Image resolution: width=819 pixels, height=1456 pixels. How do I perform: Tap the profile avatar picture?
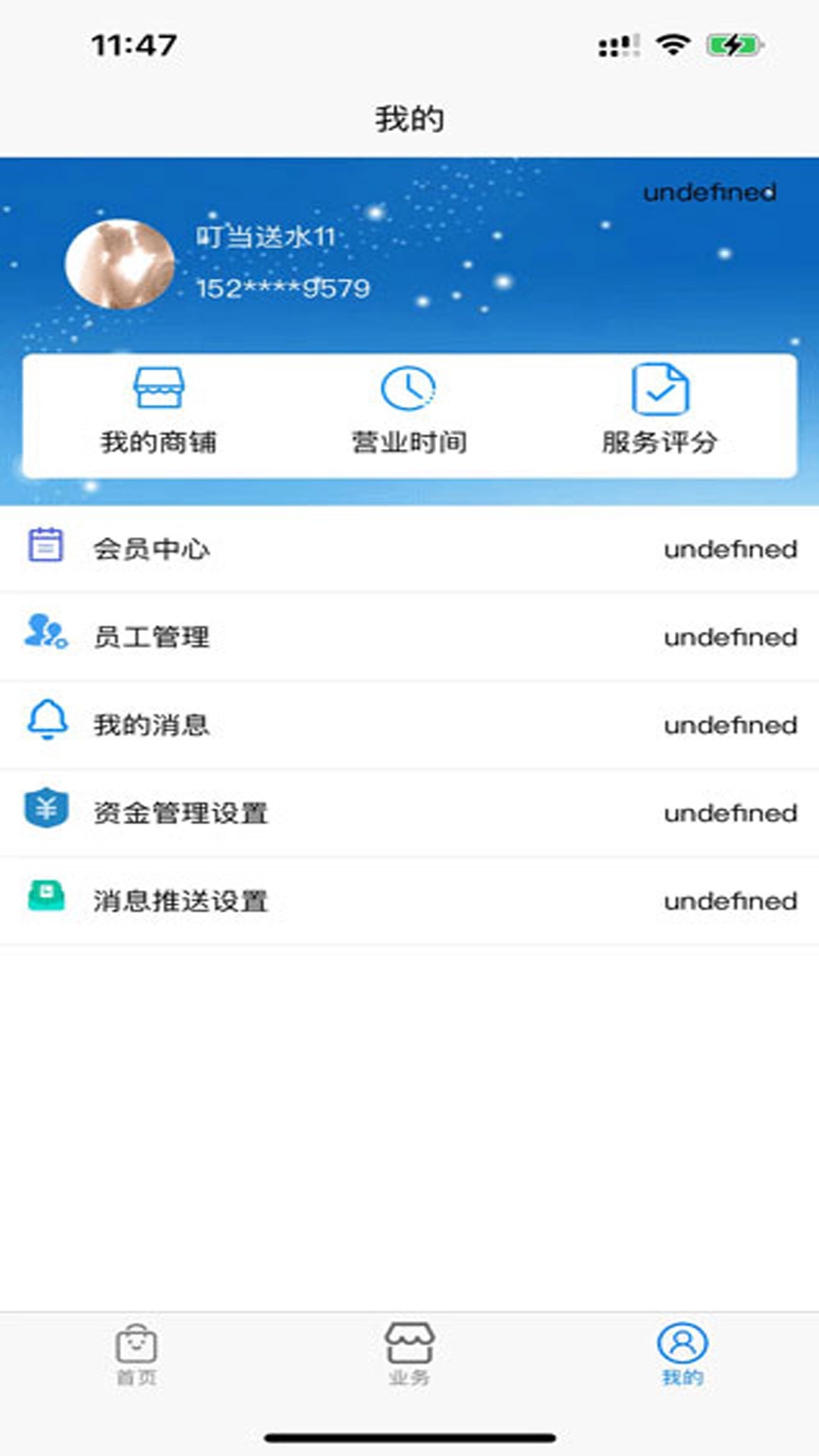click(120, 264)
